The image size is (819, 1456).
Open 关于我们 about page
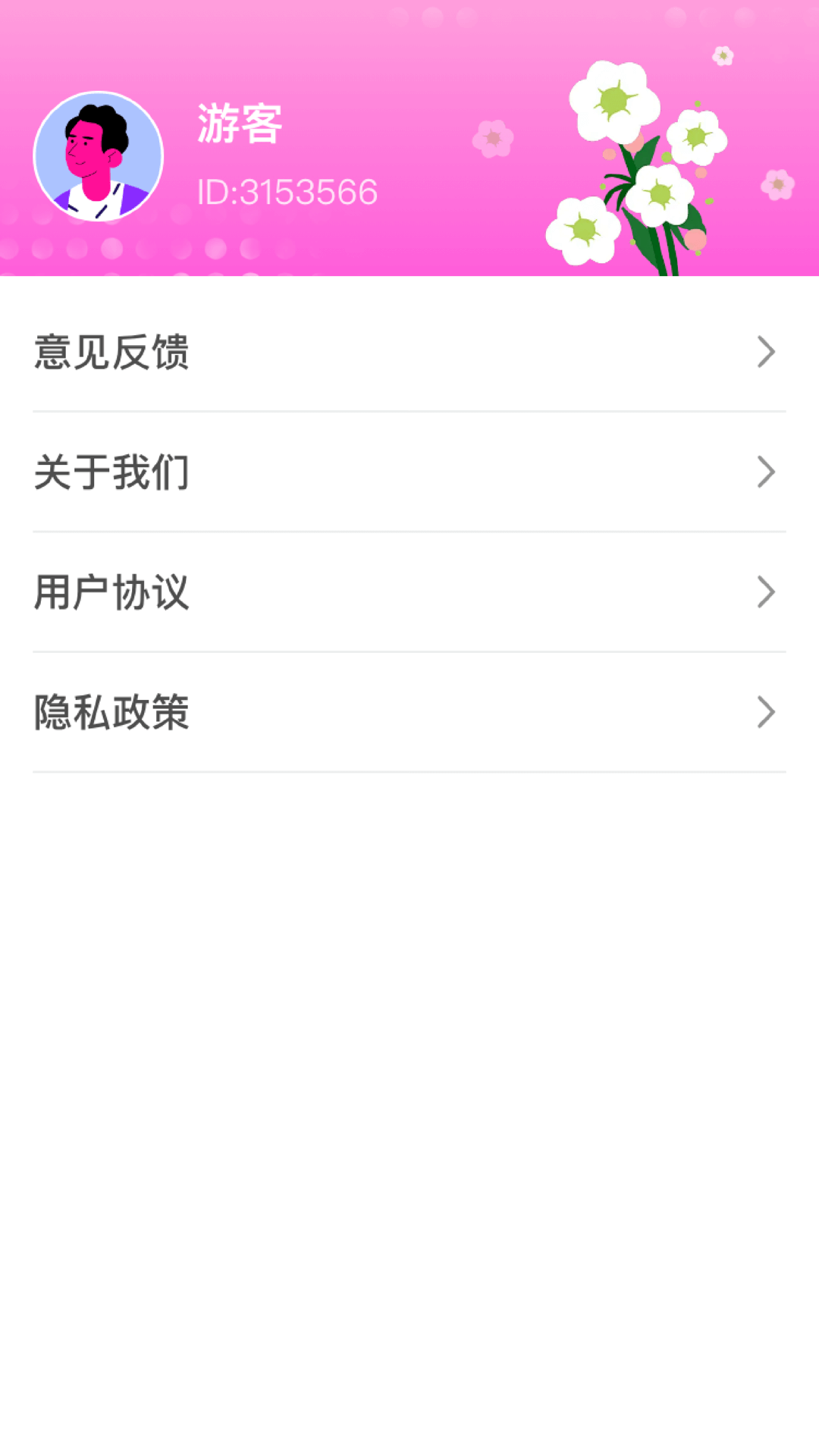(x=409, y=472)
